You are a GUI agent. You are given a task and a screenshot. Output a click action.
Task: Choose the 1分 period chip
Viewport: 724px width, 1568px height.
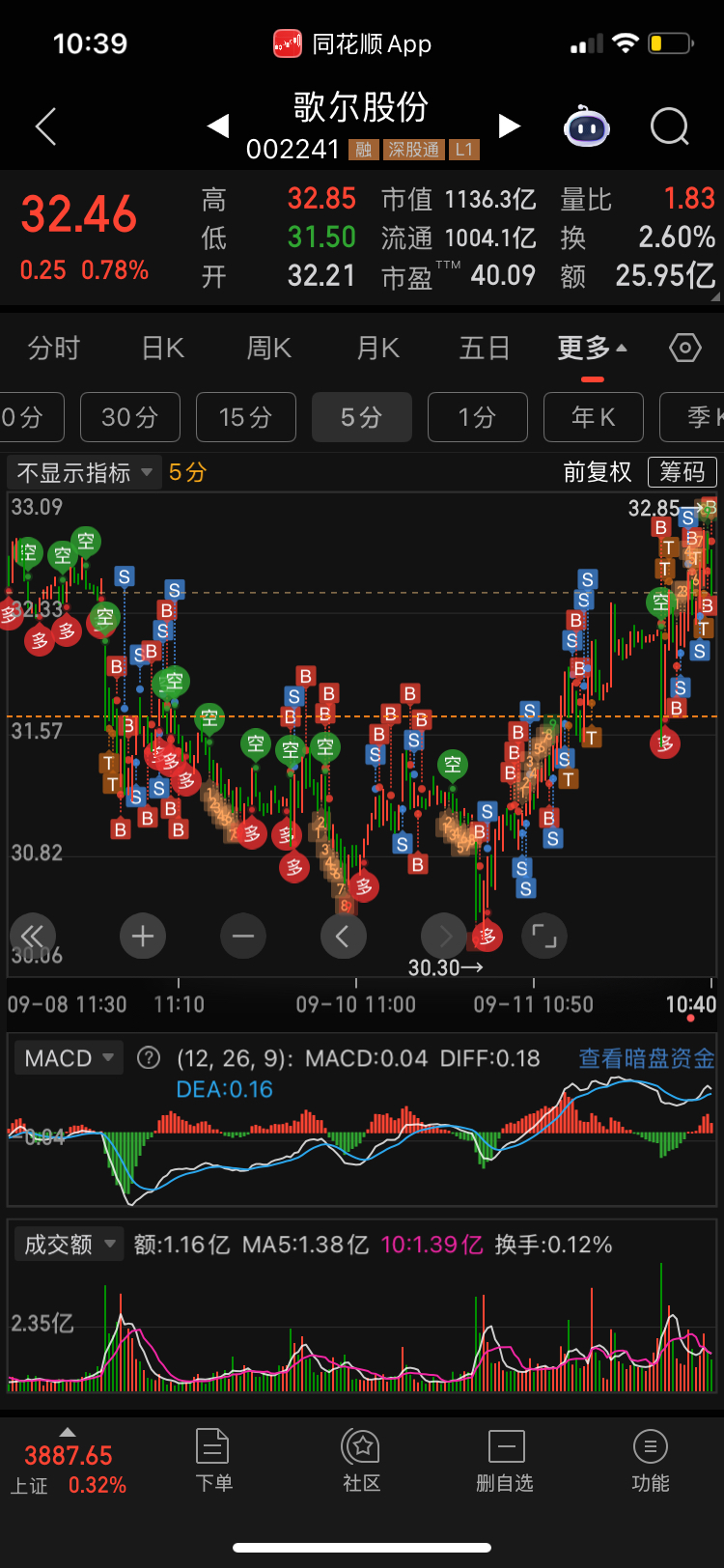point(478,417)
